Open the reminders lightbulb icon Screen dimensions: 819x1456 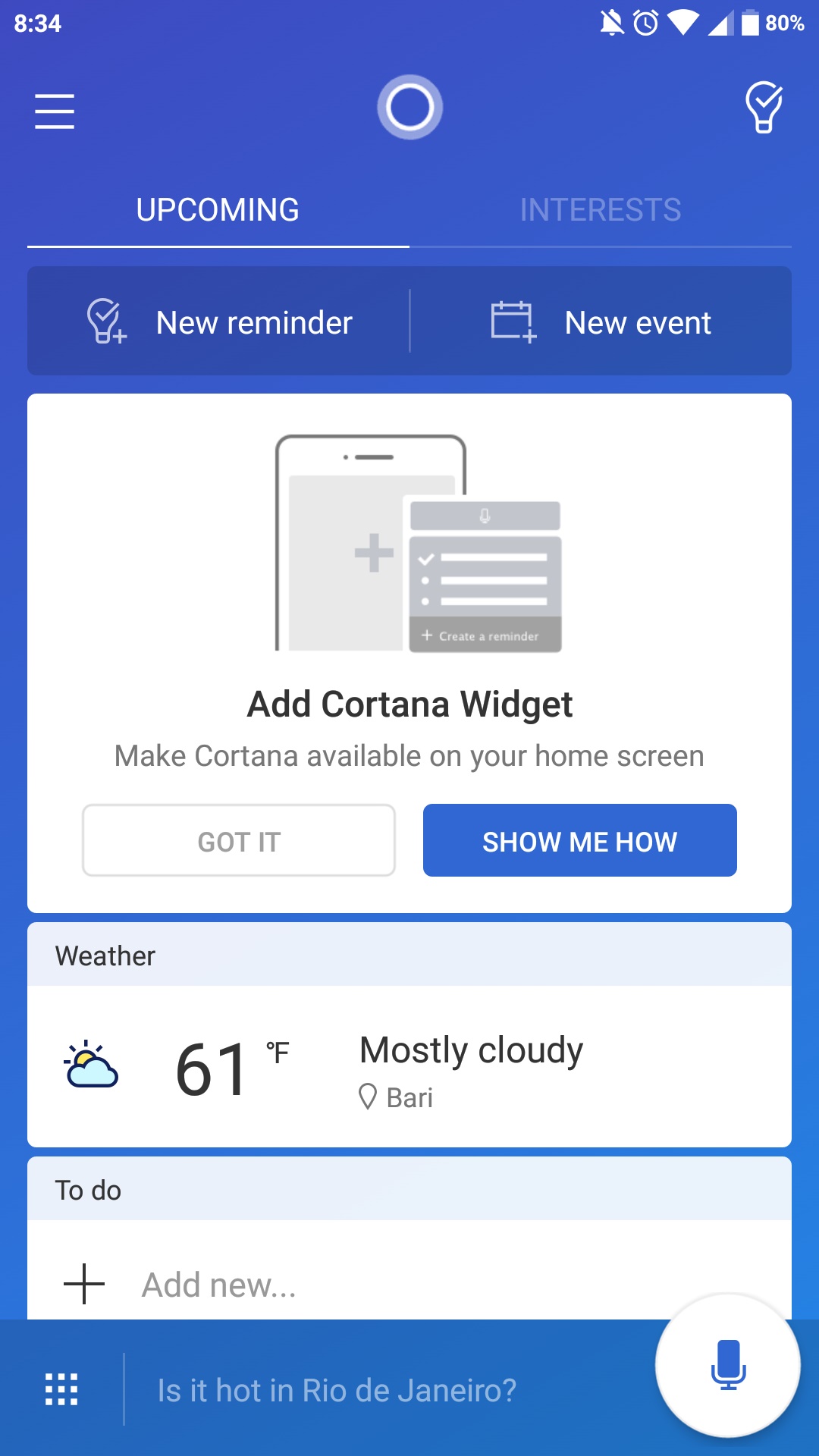click(763, 107)
